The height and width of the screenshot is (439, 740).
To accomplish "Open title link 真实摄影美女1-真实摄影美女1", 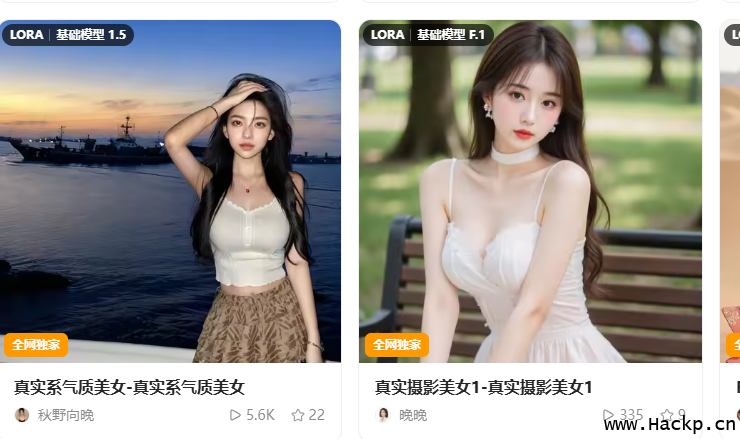I will click(484, 387).
